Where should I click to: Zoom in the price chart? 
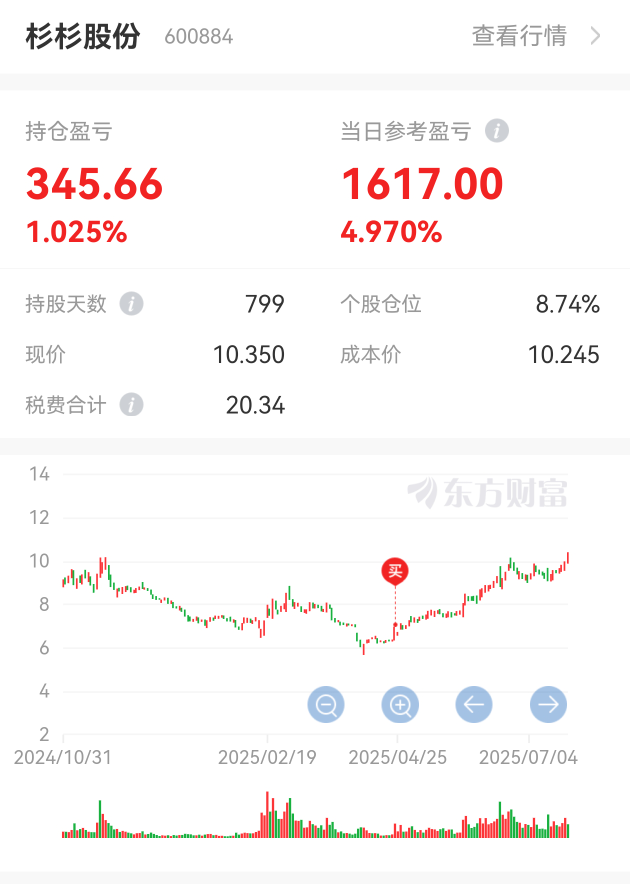400,704
